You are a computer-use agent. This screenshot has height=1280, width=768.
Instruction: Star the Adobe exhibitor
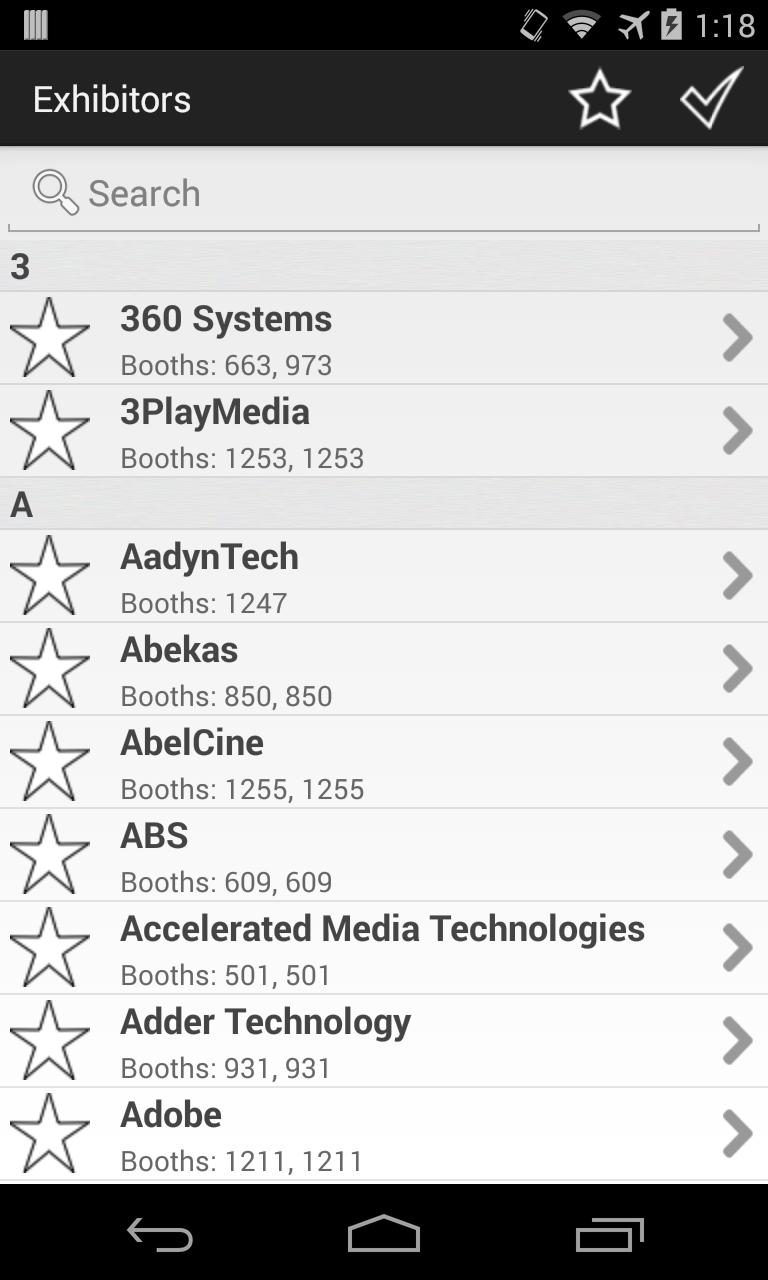coord(49,1134)
